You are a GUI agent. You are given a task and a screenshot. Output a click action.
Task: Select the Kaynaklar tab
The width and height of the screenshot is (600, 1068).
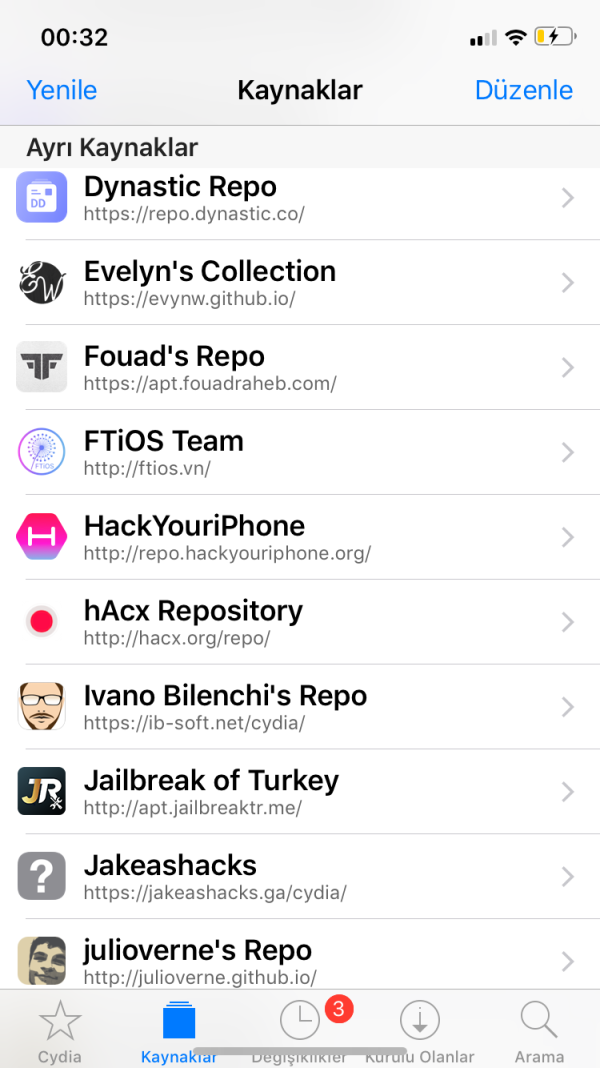[180, 1030]
